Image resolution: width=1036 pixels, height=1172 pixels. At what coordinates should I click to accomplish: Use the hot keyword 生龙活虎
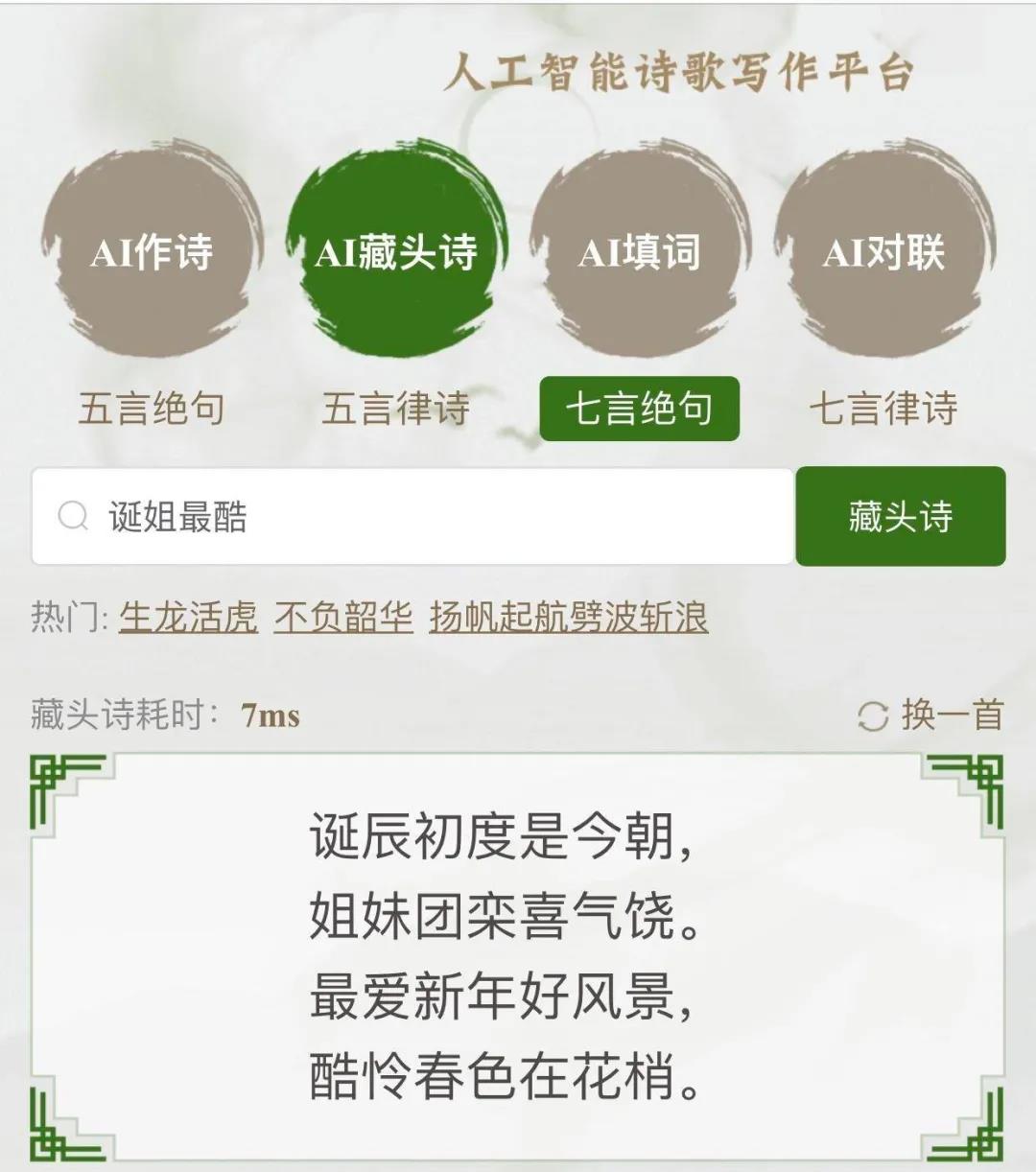pos(188,617)
